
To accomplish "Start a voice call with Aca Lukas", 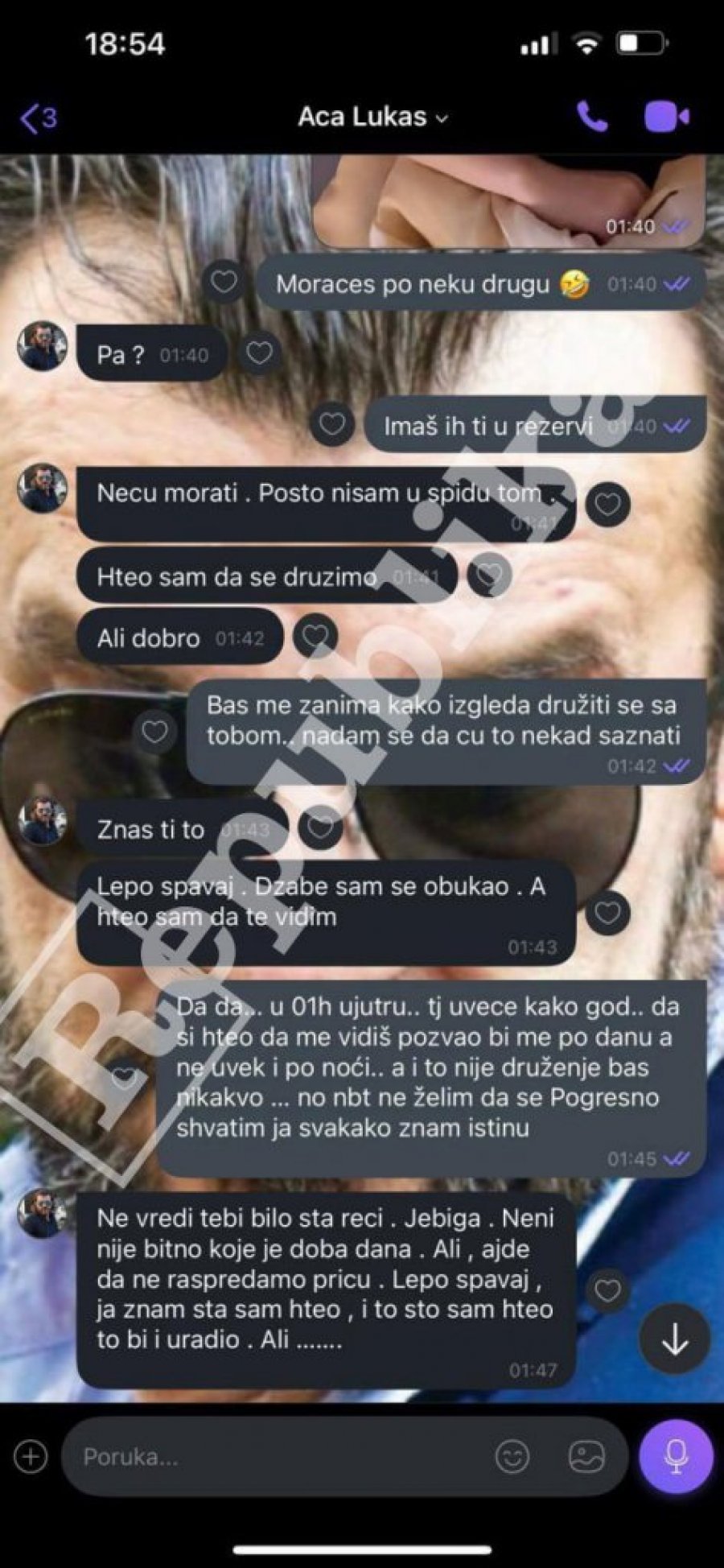I will (x=593, y=118).
